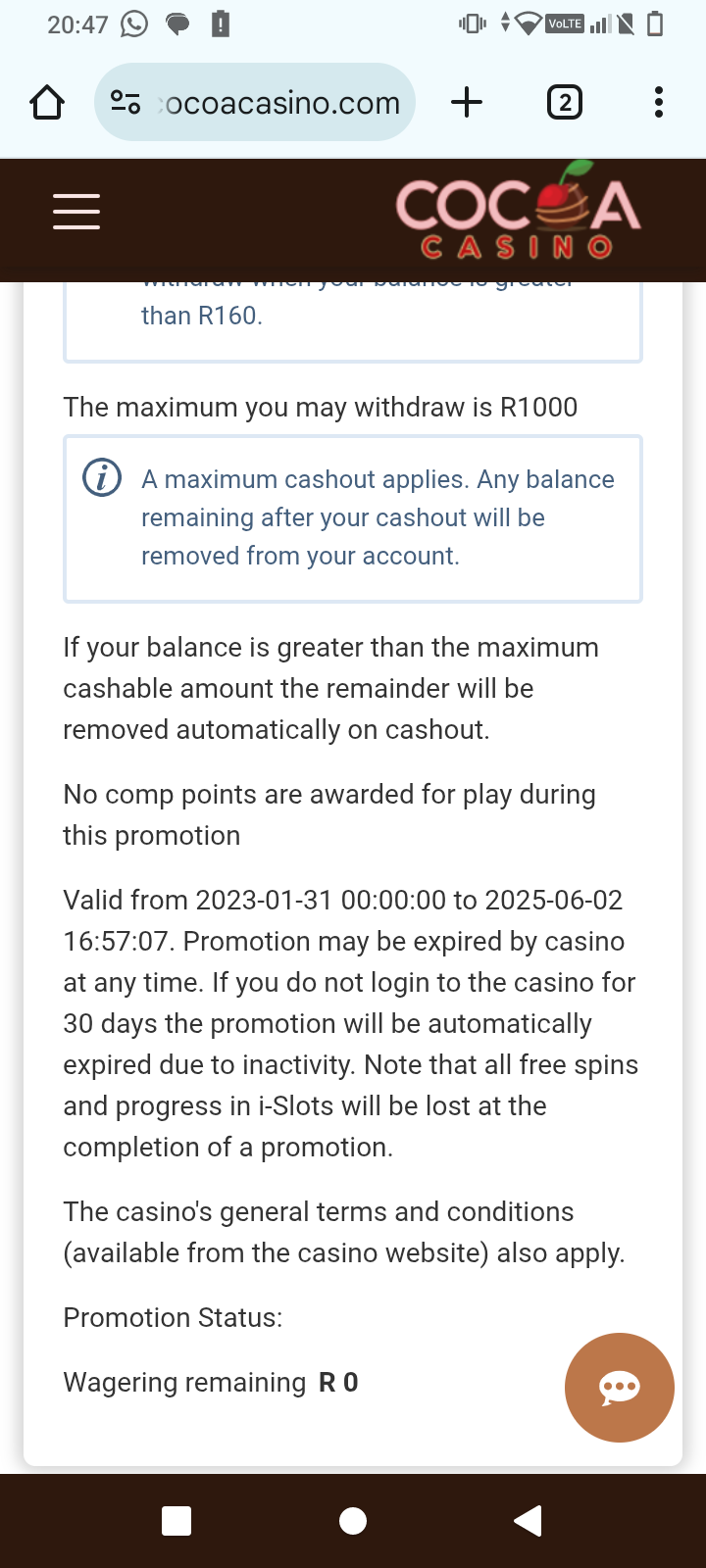Go to the system home screen
The height and width of the screenshot is (1568, 706).
[353, 1521]
